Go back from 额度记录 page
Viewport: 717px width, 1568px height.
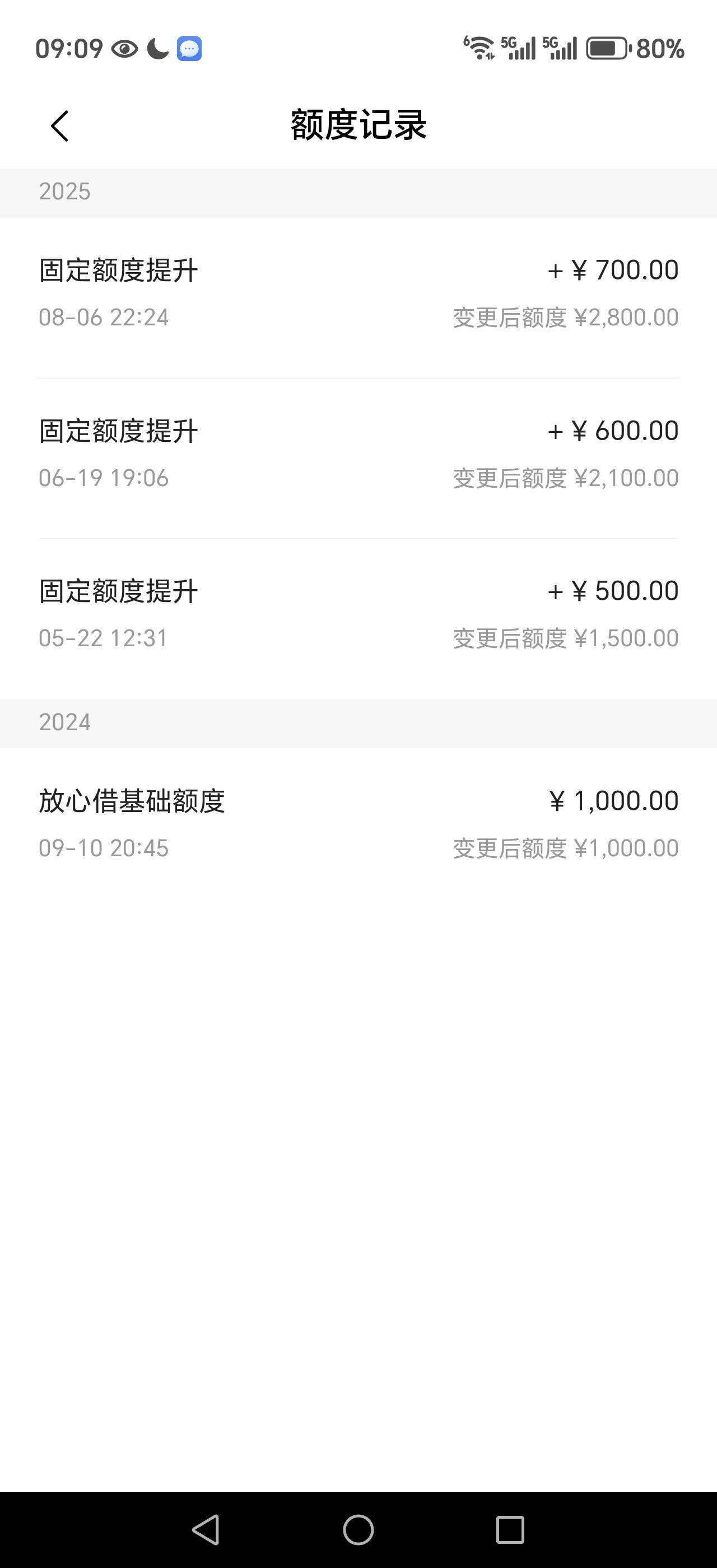pos(59,126)
